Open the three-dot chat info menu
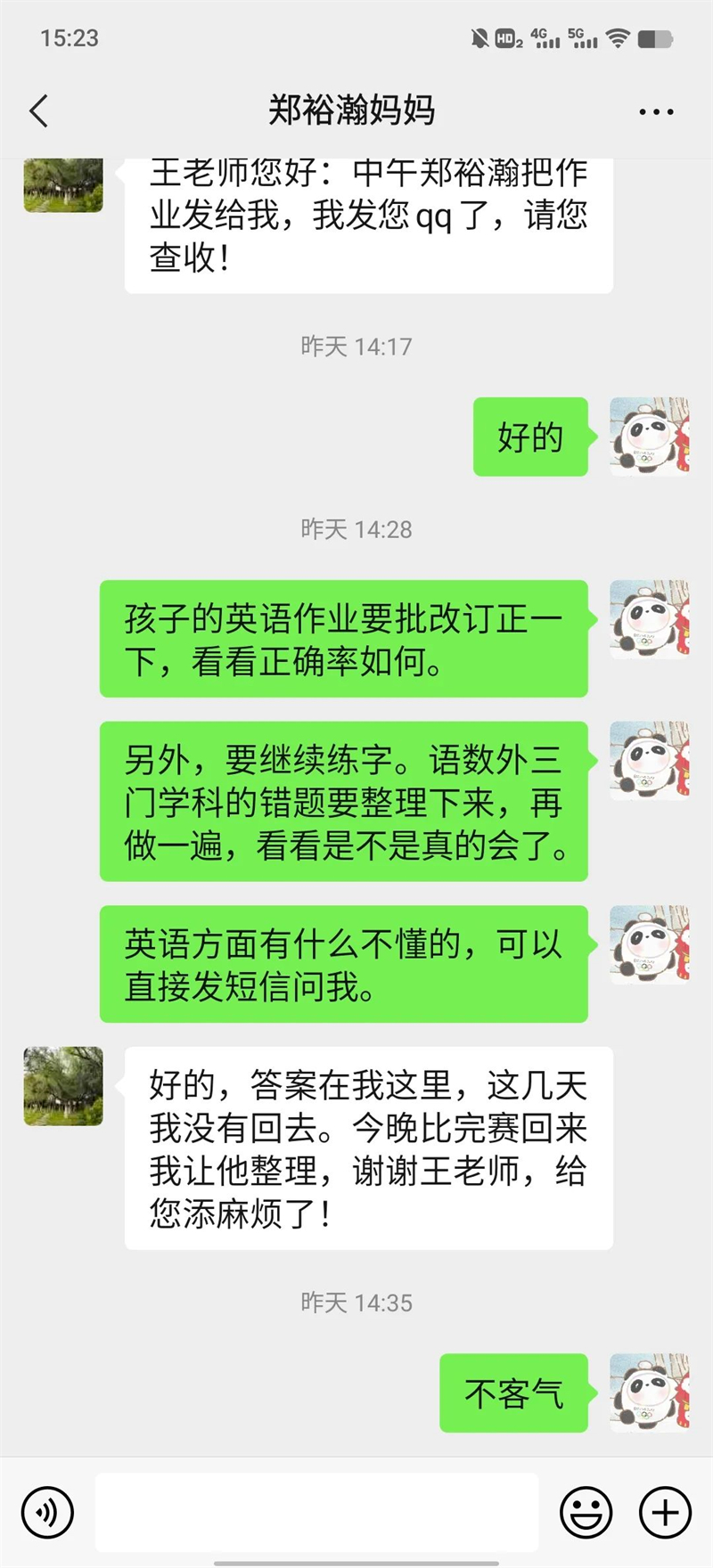Viewport: 713px width, 1568px height. 656,112
